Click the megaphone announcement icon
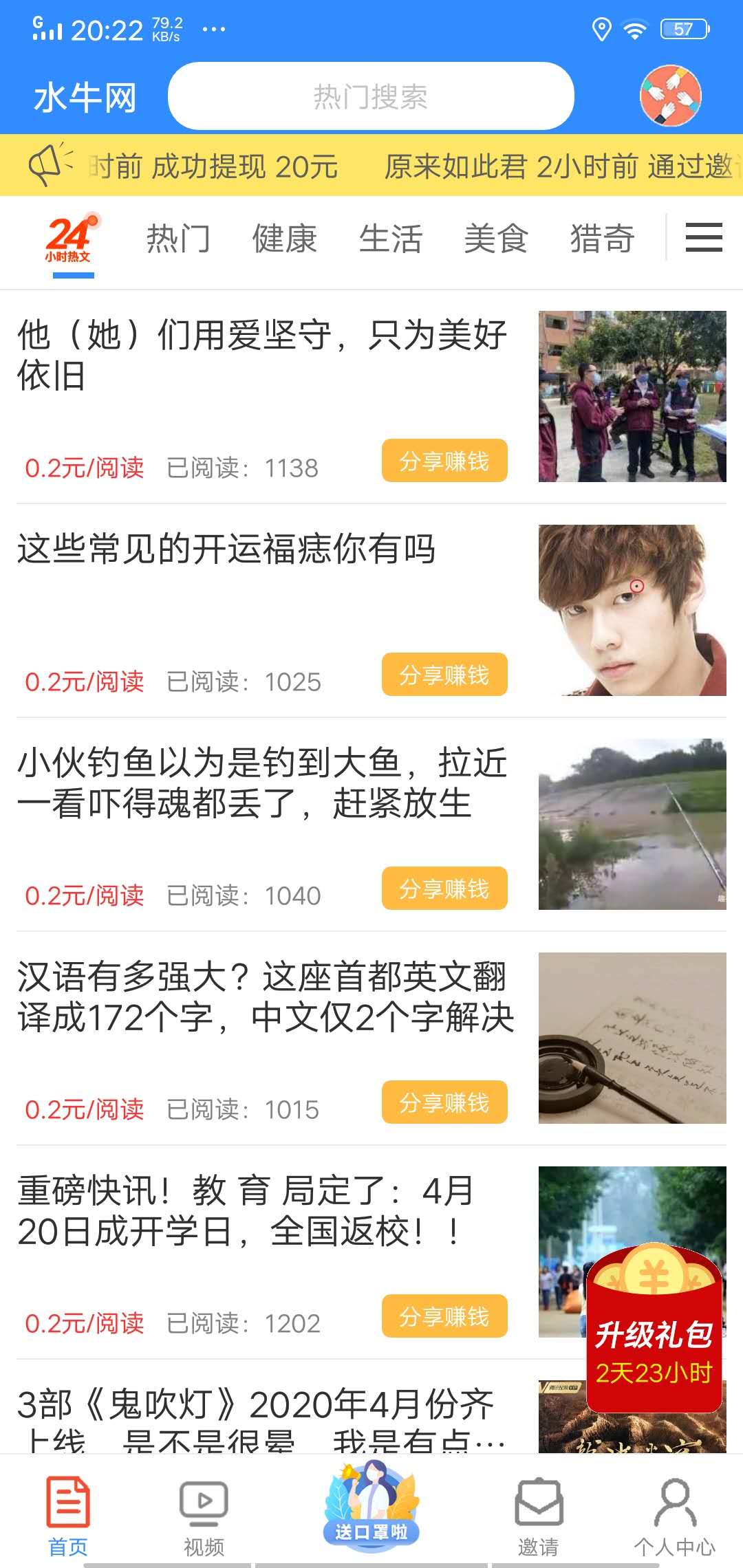The width and height of the screenshot is (743, 1568). pyautogui.click(x=52, y=165)
